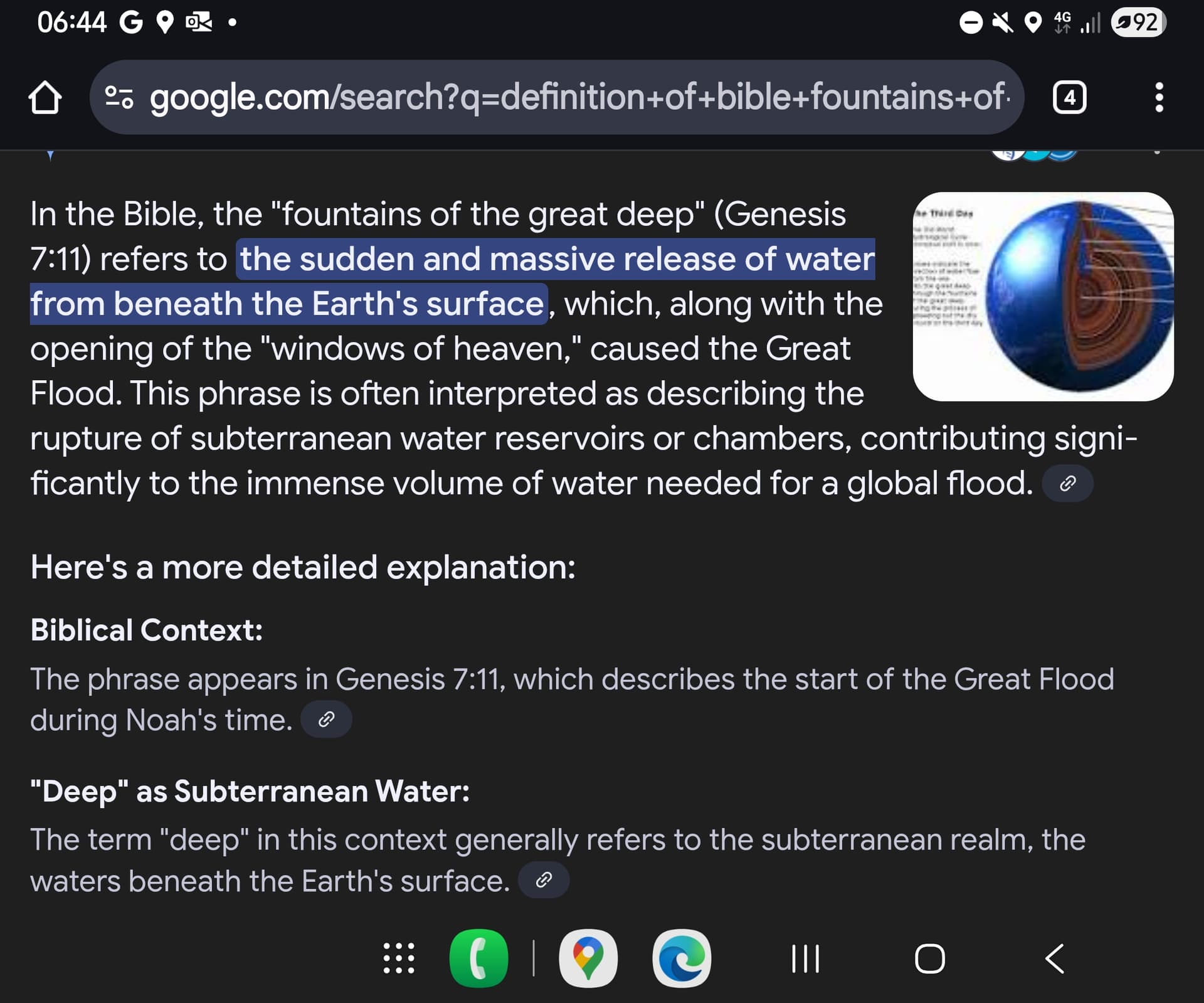Go to the browser home page
Viewport: 1204px width, 1003px height.
pos(45,98)
